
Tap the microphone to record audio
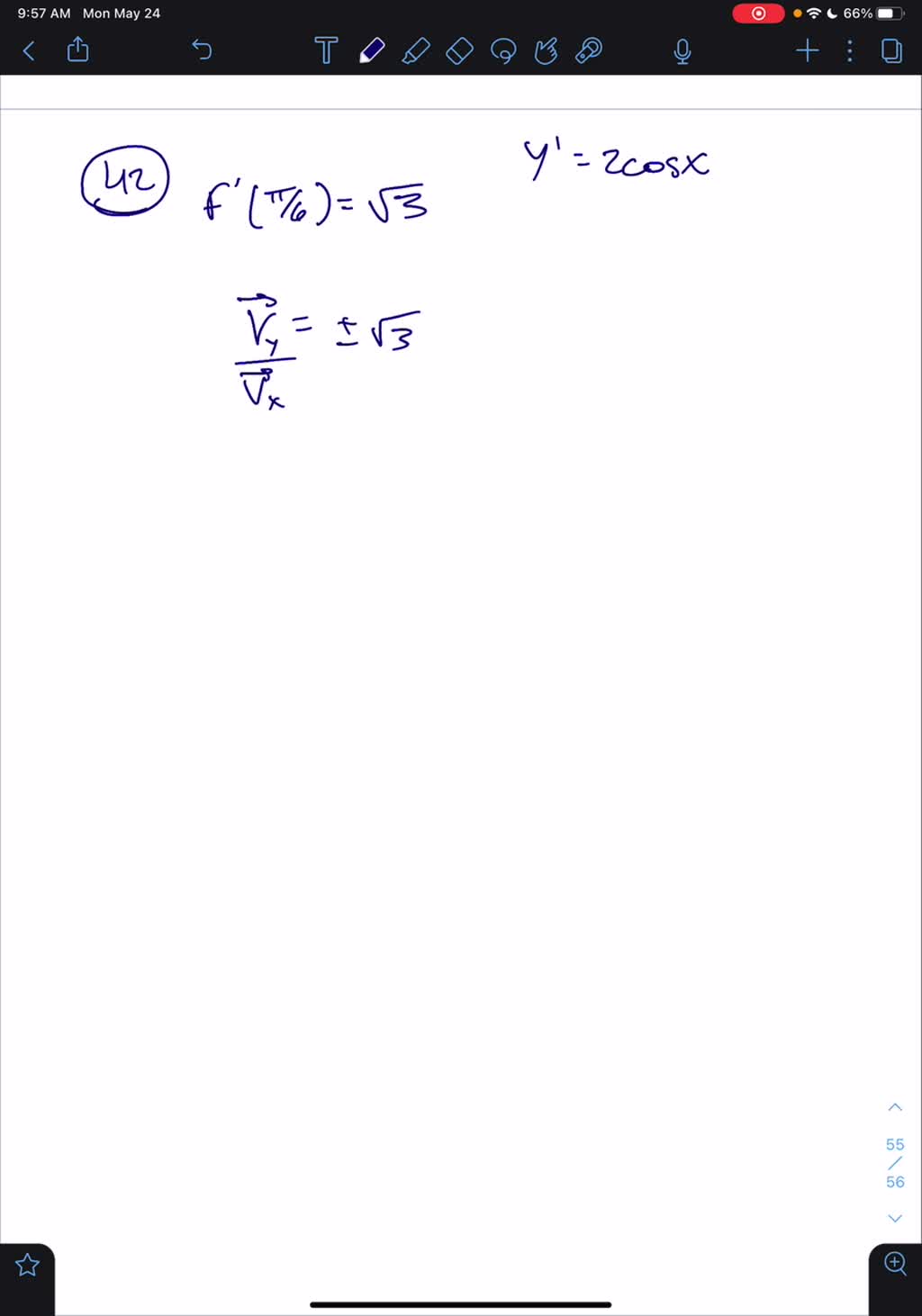tap(682, 51)
